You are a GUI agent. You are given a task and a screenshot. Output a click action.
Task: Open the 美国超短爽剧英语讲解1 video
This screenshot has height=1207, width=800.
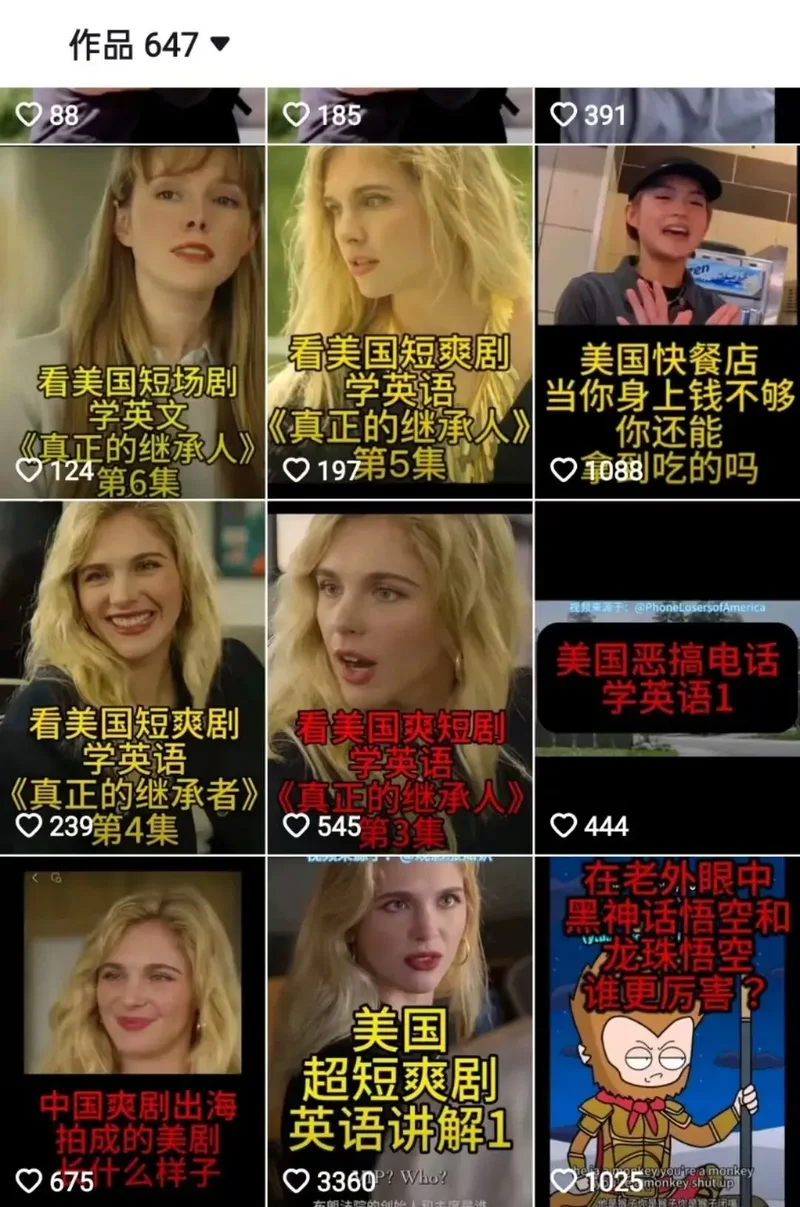coord(400,1030)
